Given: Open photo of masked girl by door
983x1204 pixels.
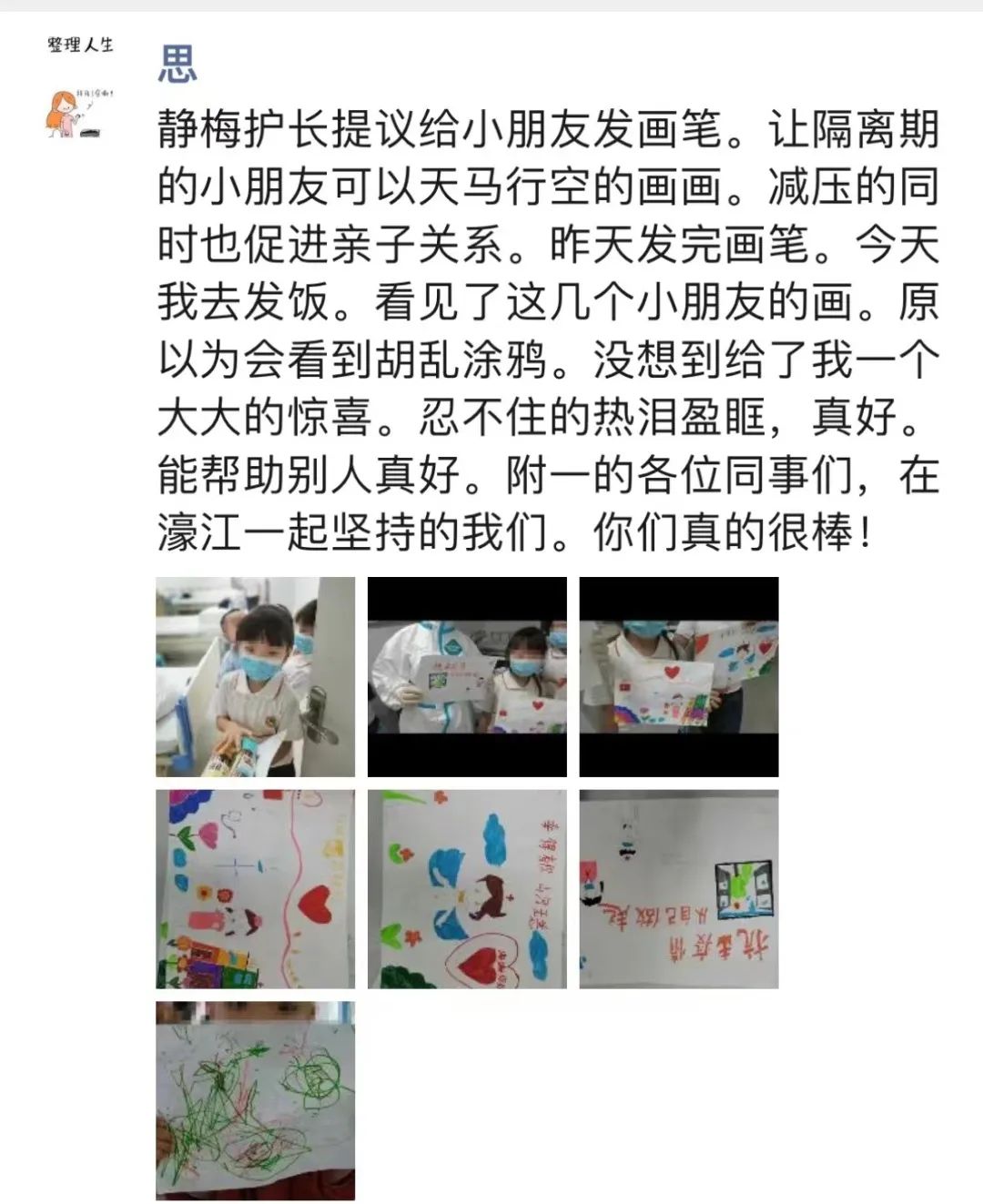Looking at the screenshot, I should pos(255,676).
